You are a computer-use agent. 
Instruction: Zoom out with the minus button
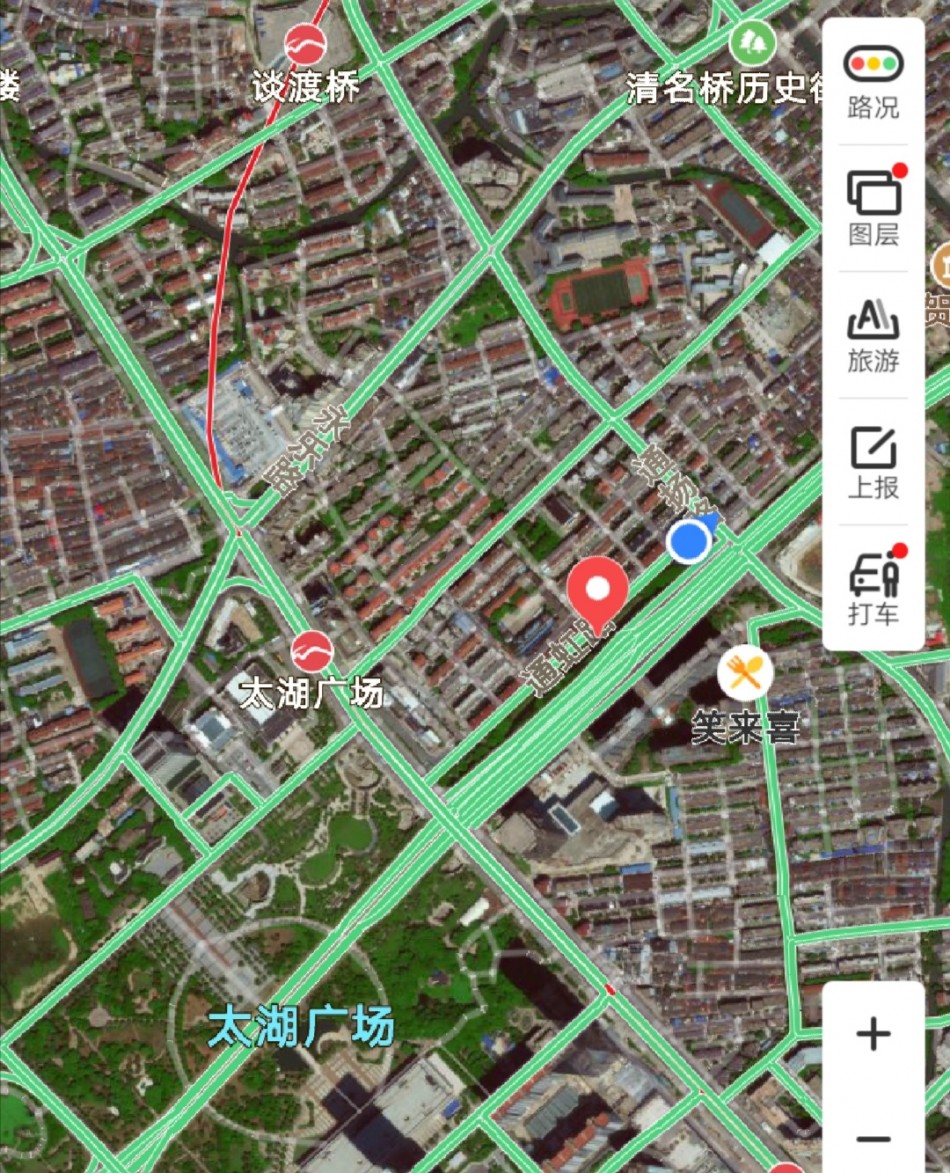(x=873, y=1138)
